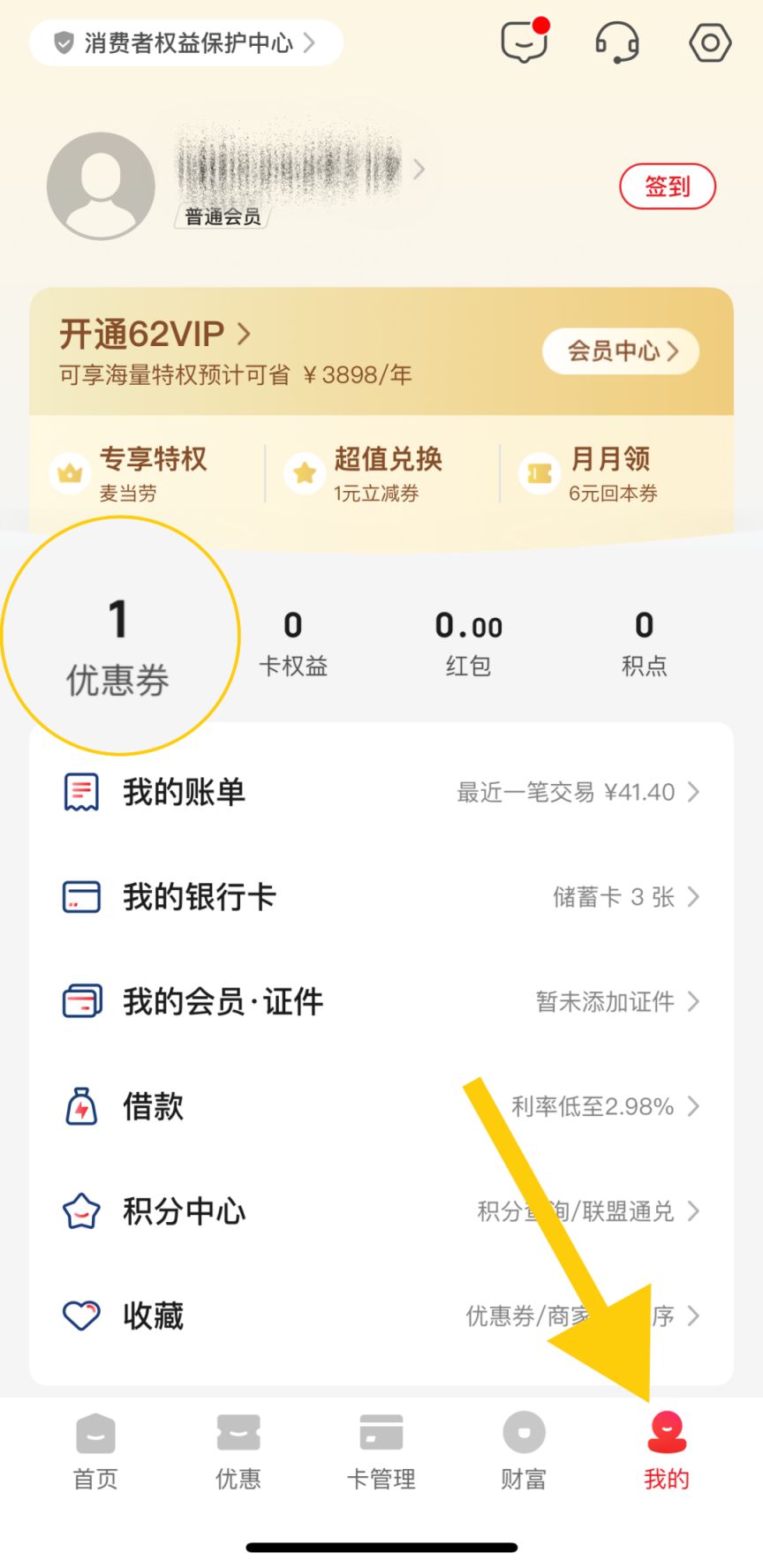
Task: Tap the 签到 check-in button
Action: pyautogui.click(x=668, y=186)
